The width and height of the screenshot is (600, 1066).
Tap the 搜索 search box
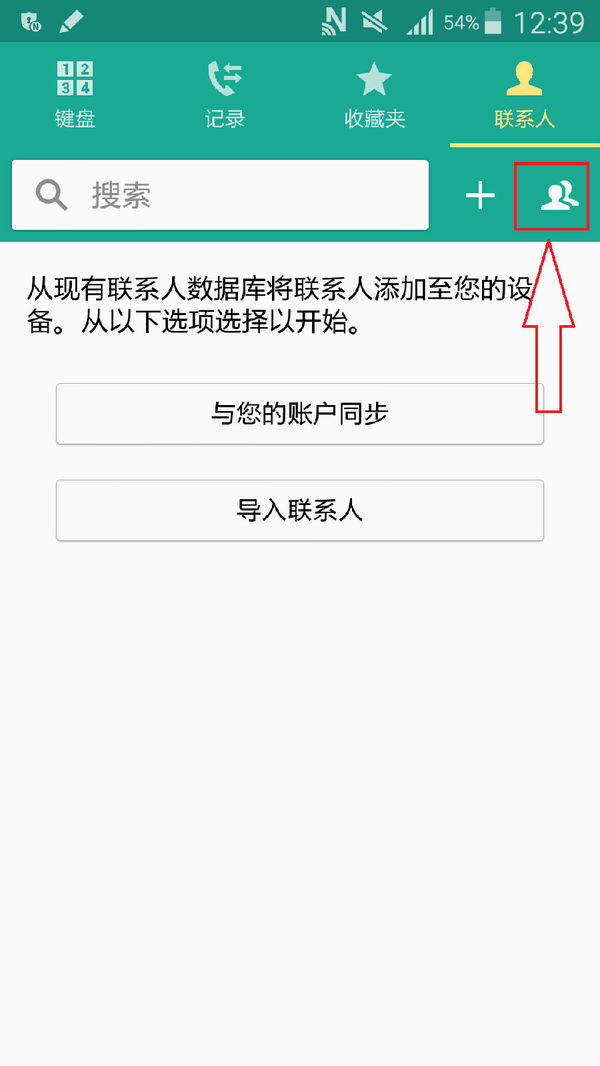click(x=220, y=195)
